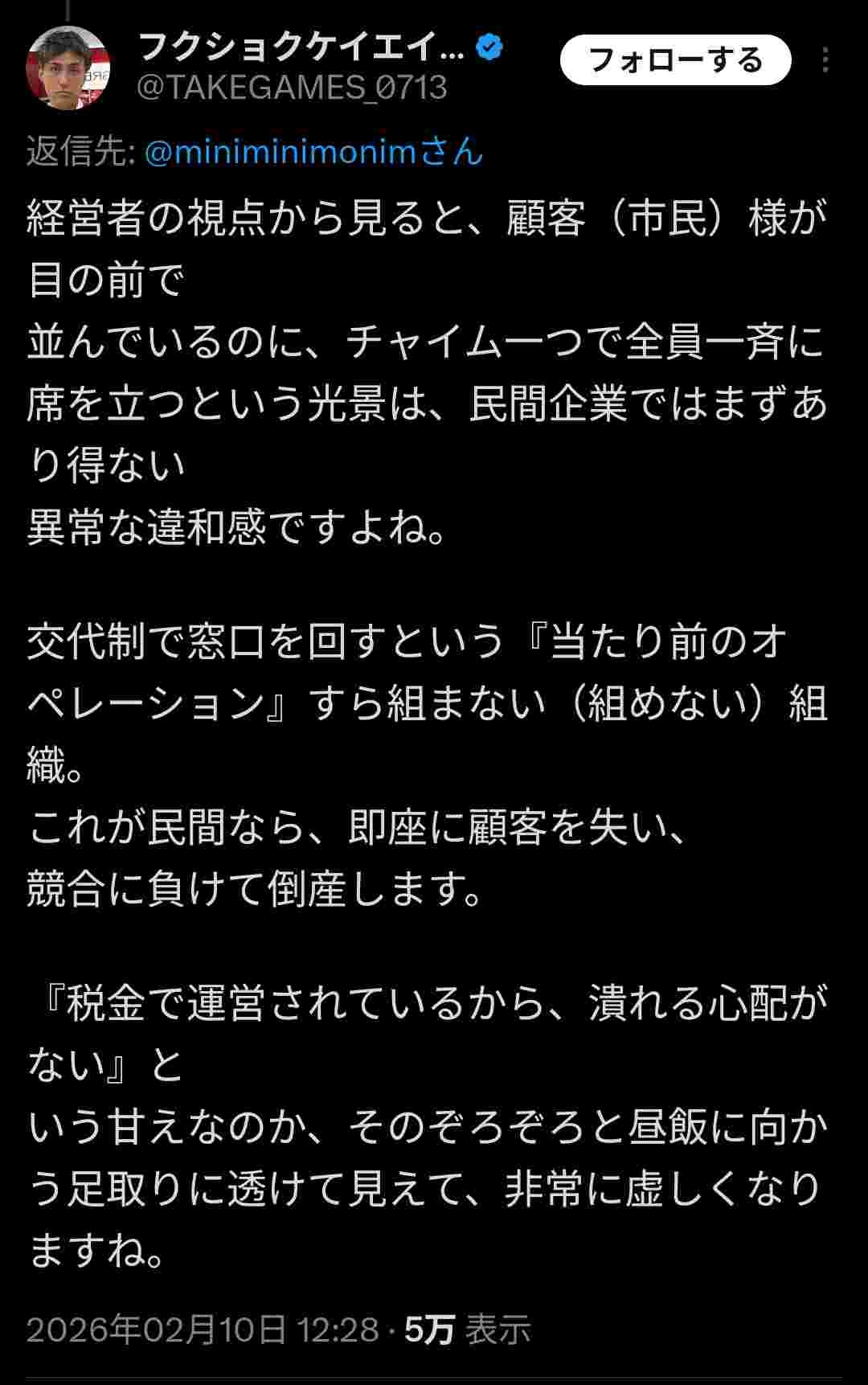Open the post's overflow menu
Screen dimensions: 868x1385
825,60
